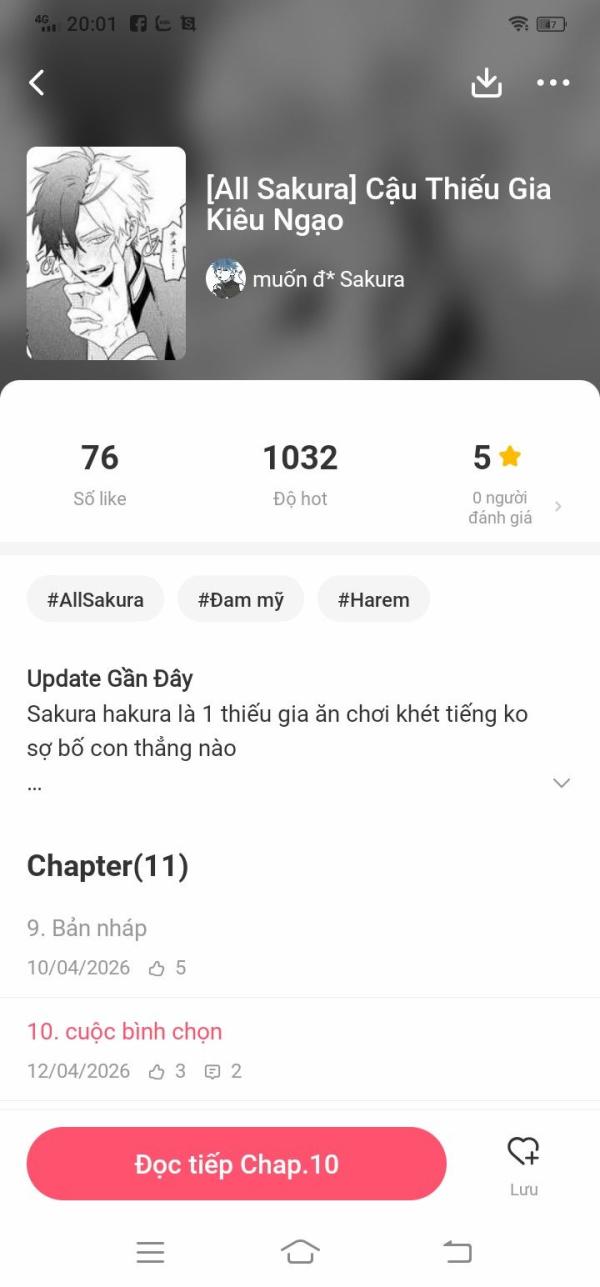Tap the Đọc tiếp Chap.10 button

(x=236, y=1164)
